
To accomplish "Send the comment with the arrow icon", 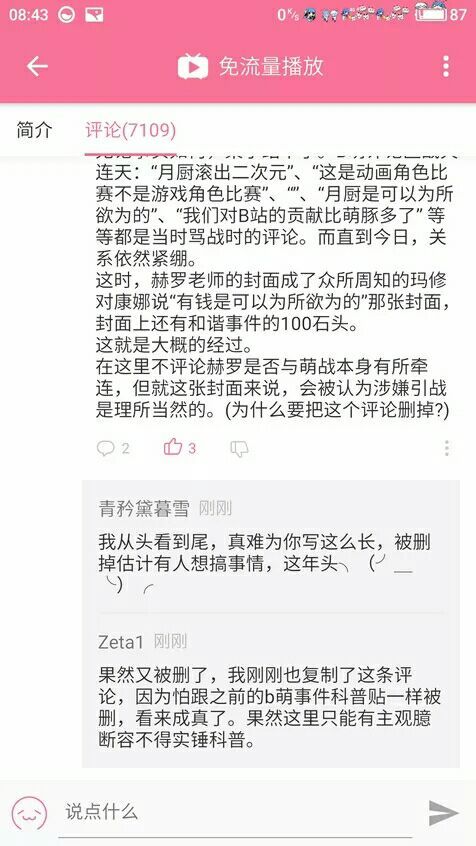I will coord(443,813).
